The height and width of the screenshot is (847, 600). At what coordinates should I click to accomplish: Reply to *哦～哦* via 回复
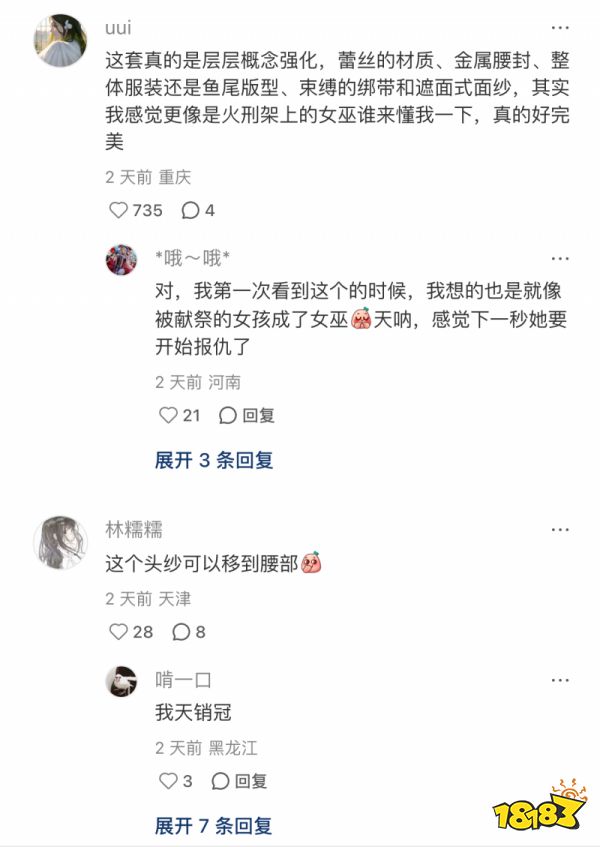pos(246,415)
